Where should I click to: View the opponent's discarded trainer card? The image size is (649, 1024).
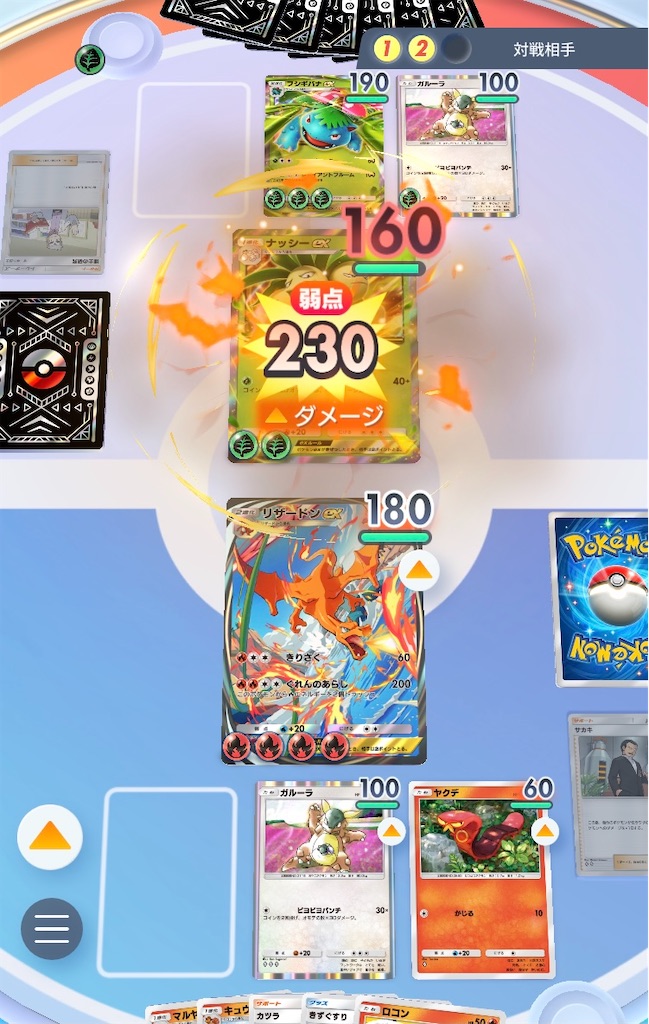click(x=56, y=212)
